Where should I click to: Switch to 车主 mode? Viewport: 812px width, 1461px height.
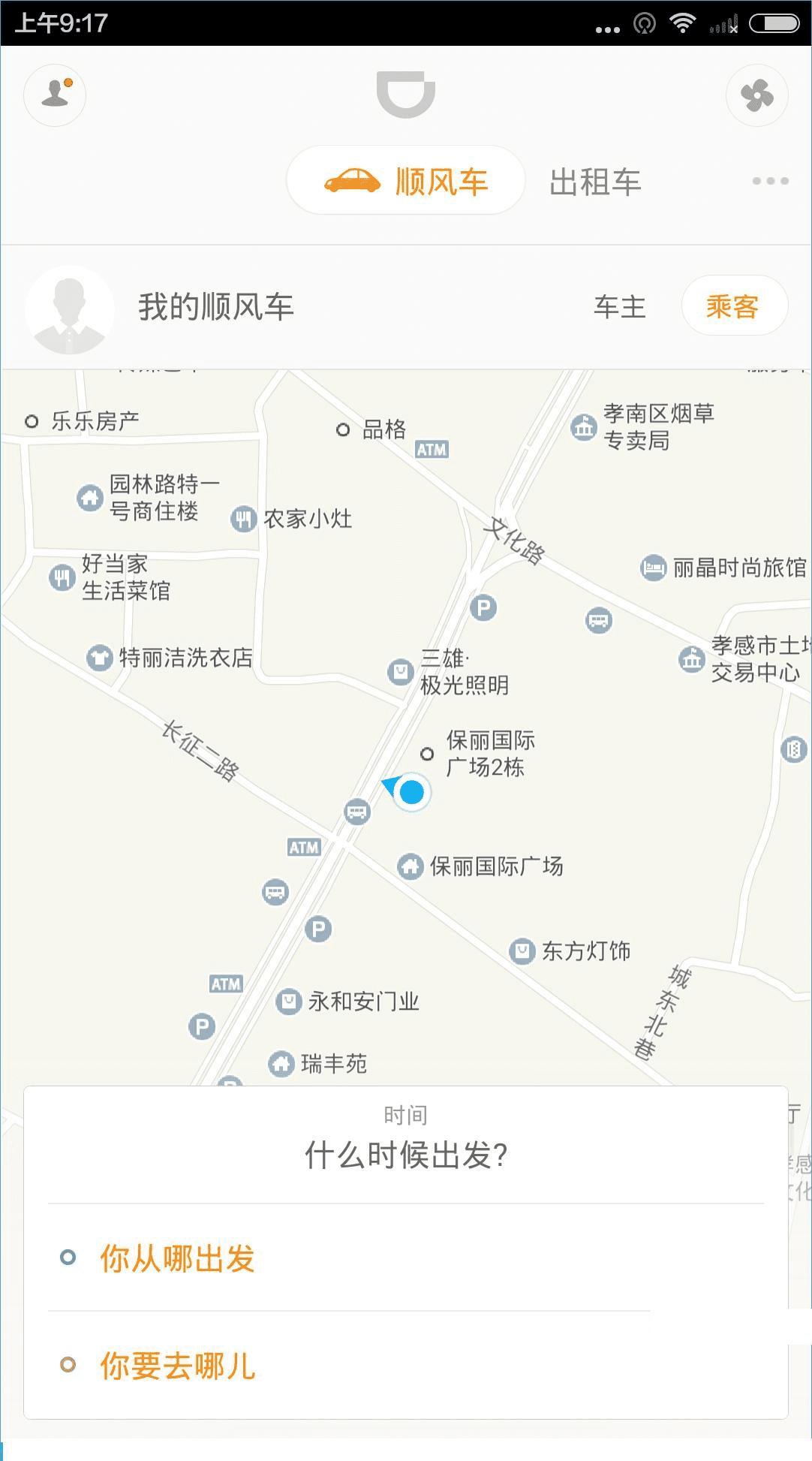pyautogui.click(x=619, y=307)
